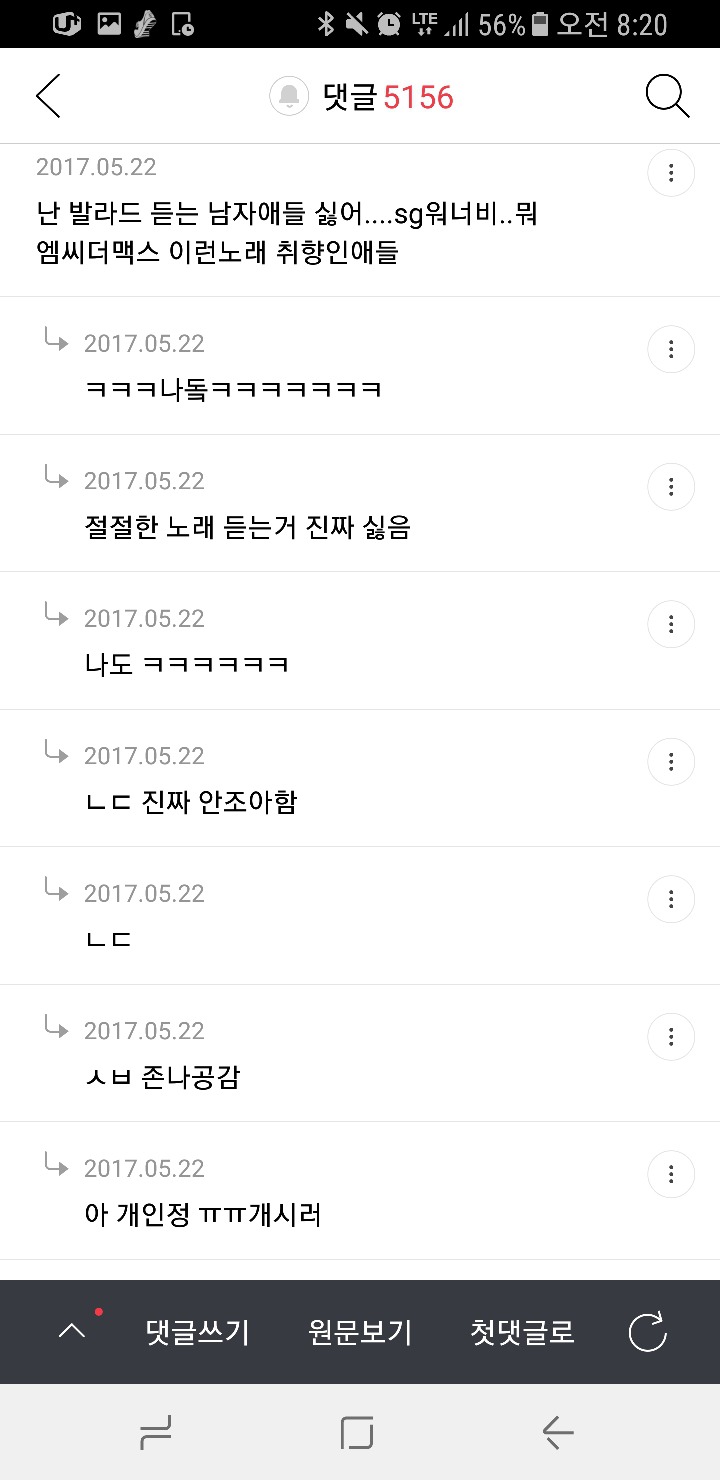Expand the bottom bar with the up chevron
This screenshot has width=720, height=1480.
pos(72,1331)
